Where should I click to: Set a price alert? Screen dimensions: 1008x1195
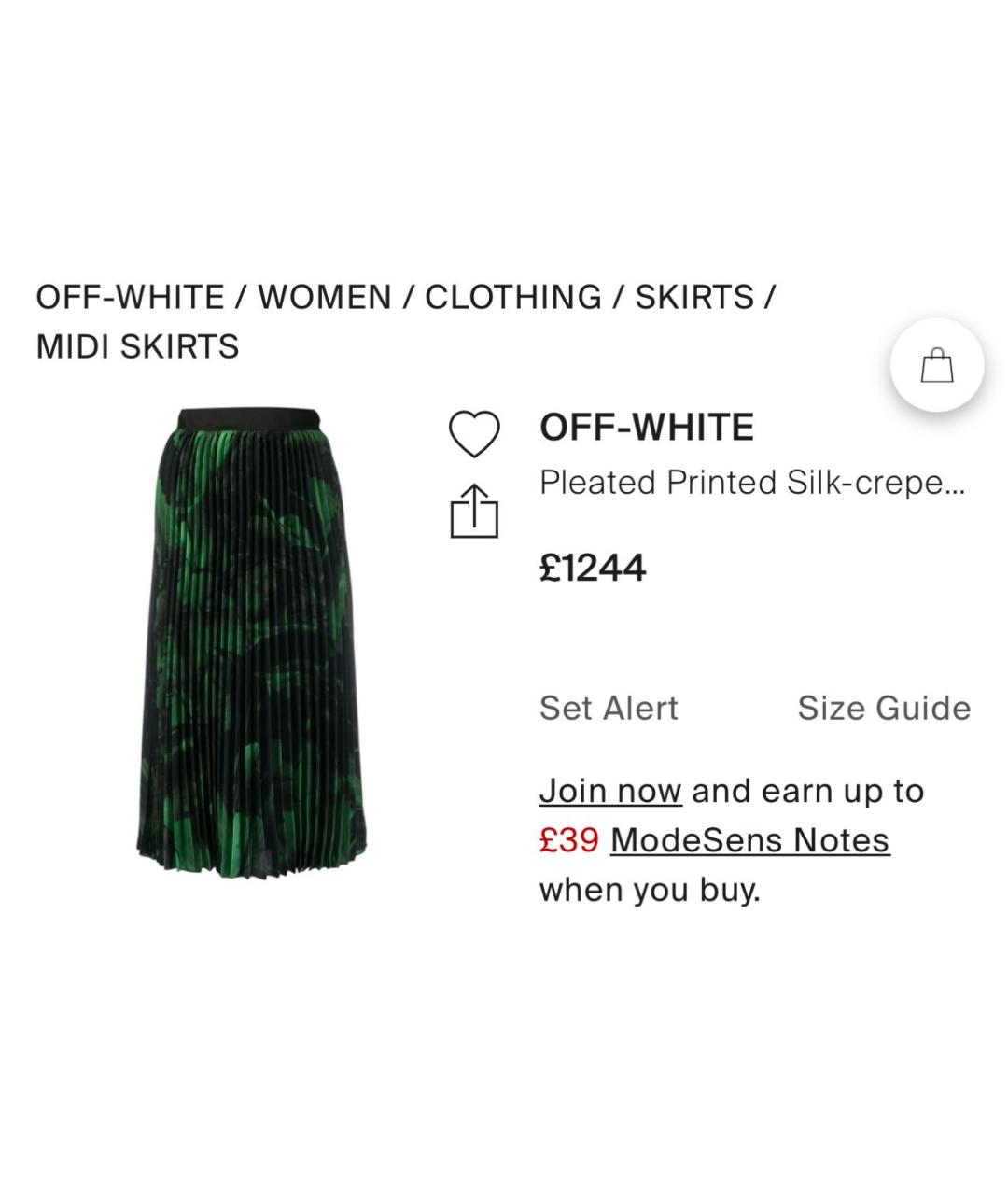pyautogui.click(x=609, y=708)
